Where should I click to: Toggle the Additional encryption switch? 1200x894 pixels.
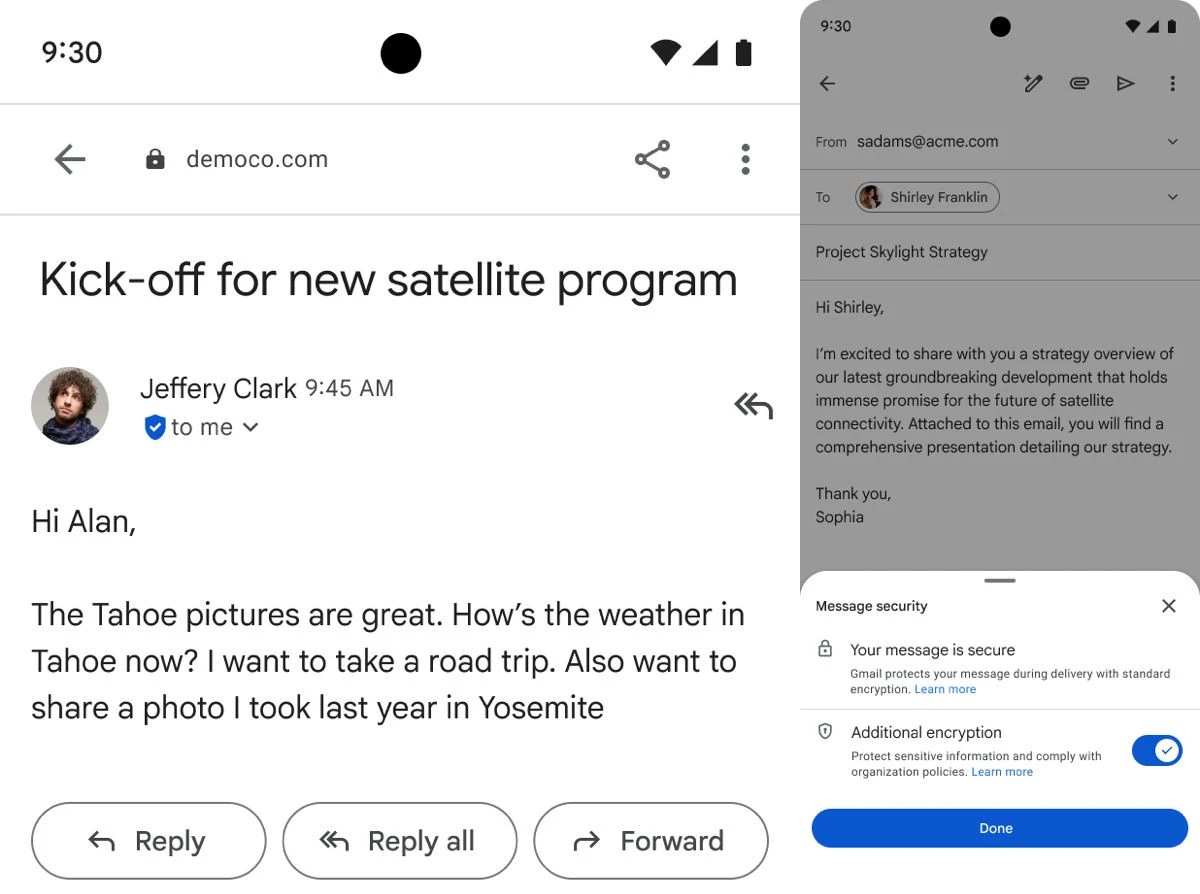(x=1157, y=750)
